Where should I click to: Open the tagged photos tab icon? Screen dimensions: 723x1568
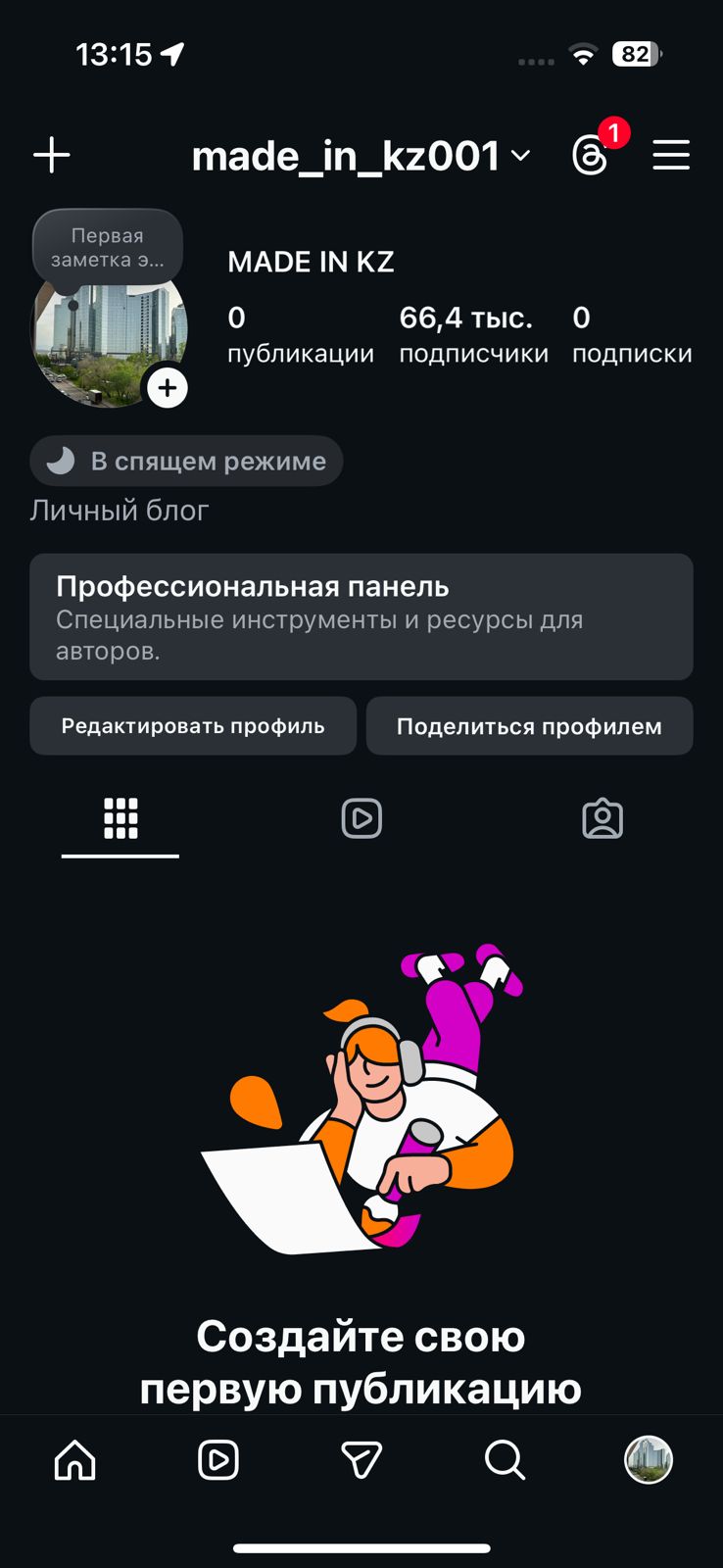point(602,818)
